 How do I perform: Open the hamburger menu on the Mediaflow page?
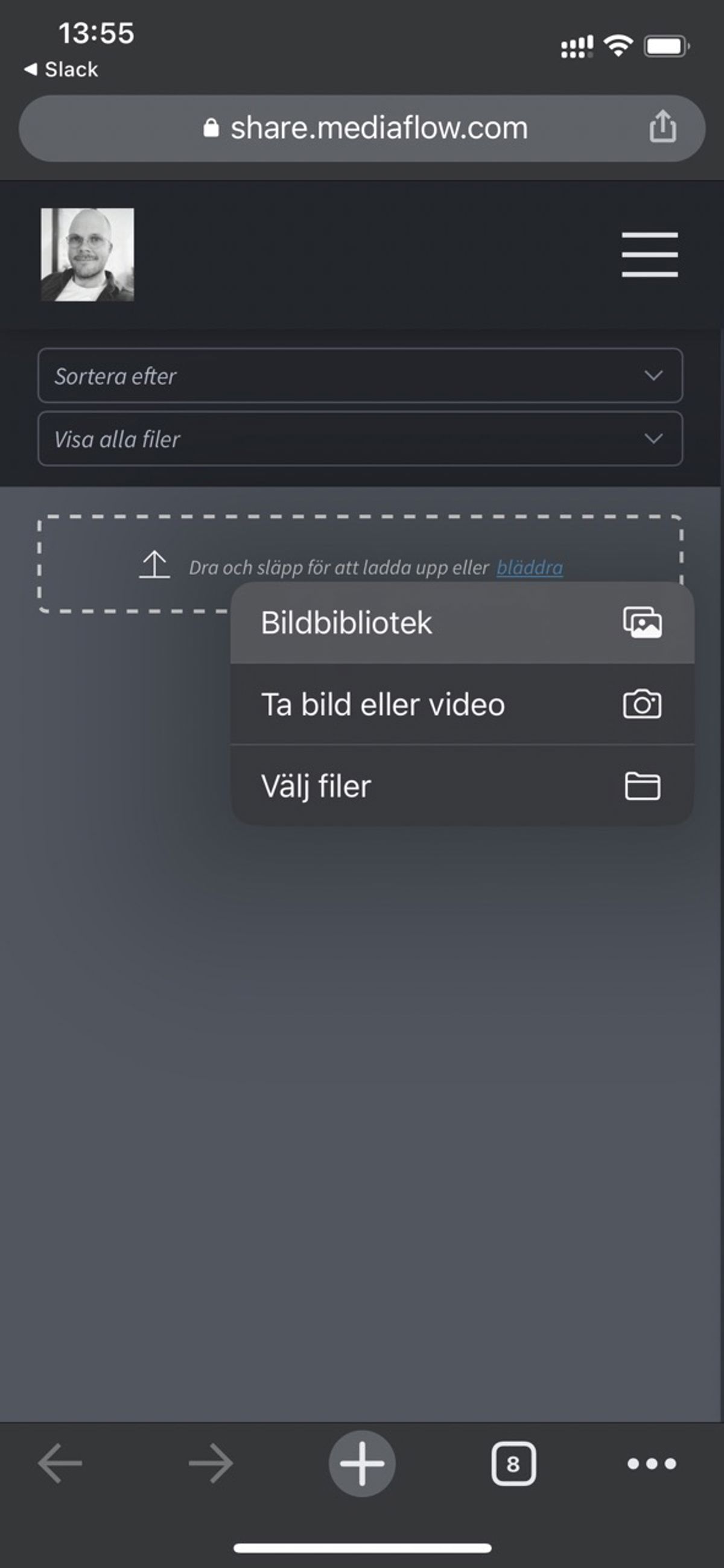point(649,256)
